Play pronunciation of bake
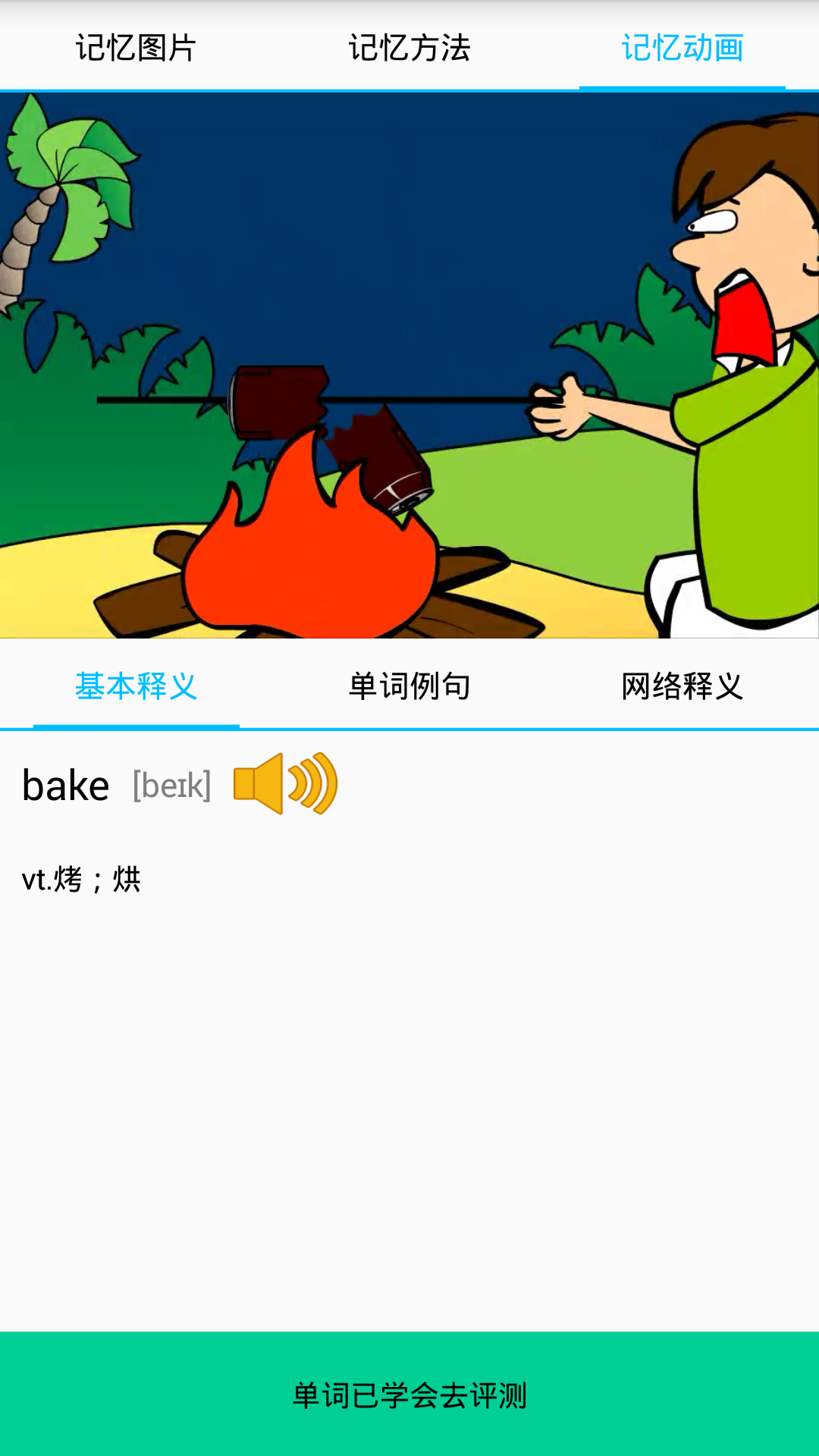Viewport: 819px width, 1456px height. [x=285, y=784]
